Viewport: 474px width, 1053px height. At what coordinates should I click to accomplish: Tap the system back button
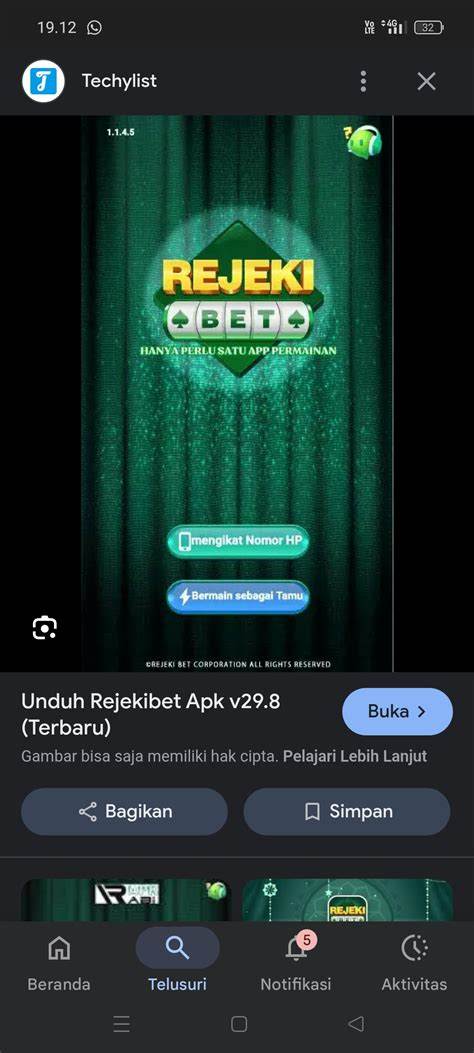tap(356, 1023)
